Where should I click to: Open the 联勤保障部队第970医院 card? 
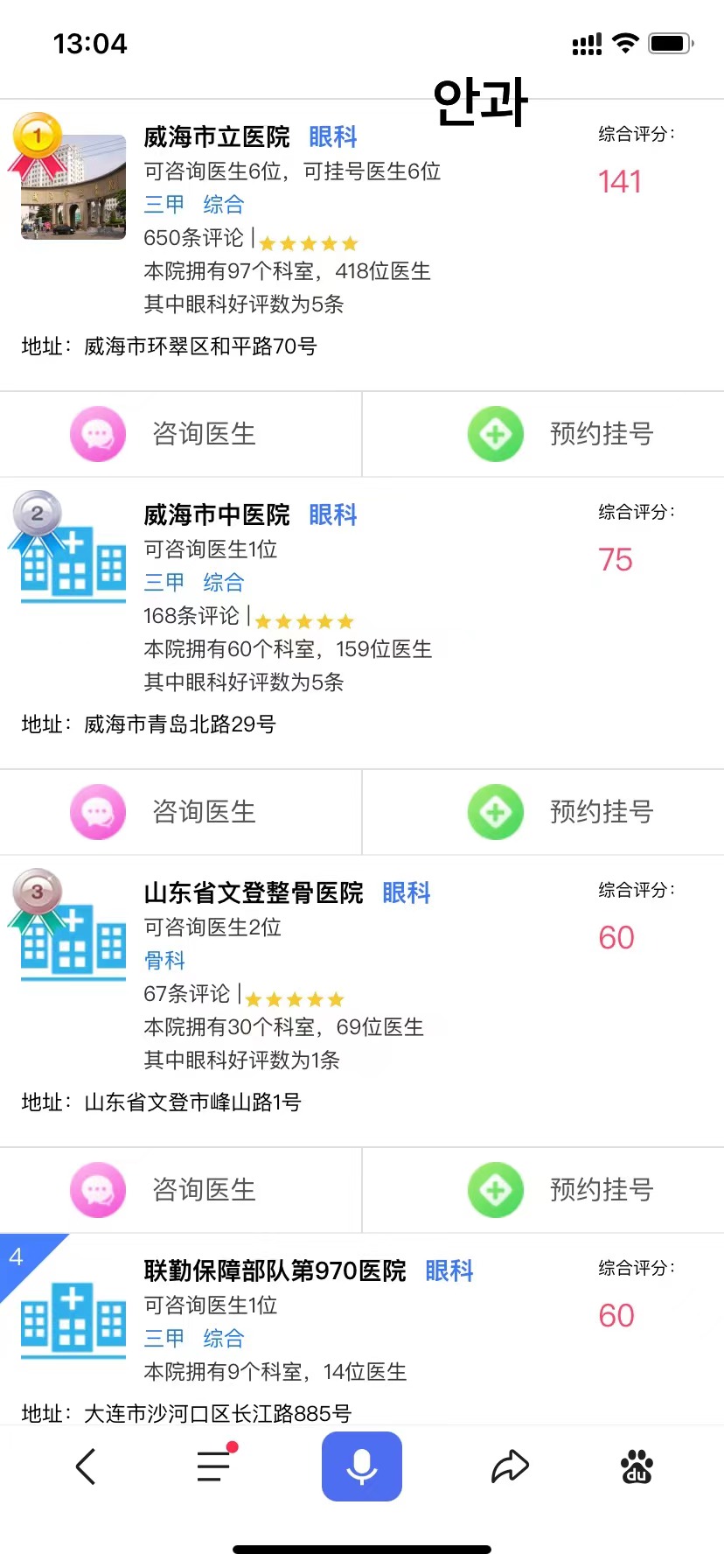[275, 1271]
